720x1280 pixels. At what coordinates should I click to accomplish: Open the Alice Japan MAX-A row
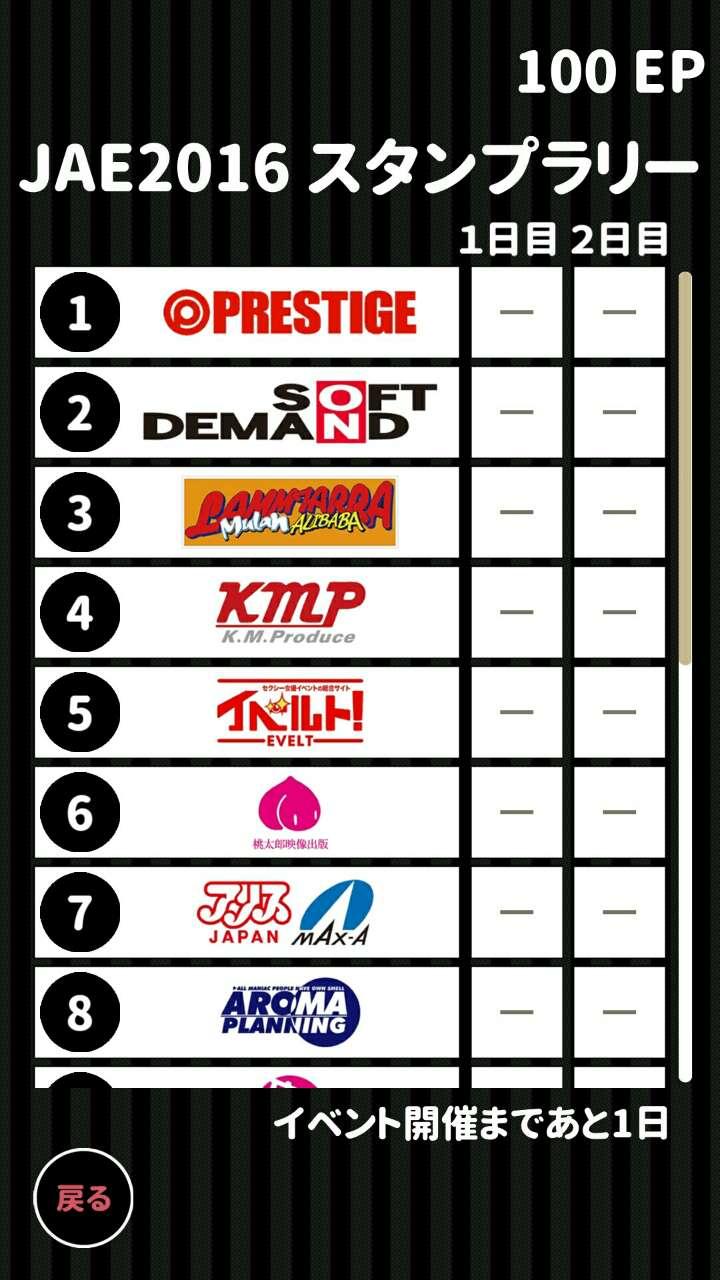[247, 912]
